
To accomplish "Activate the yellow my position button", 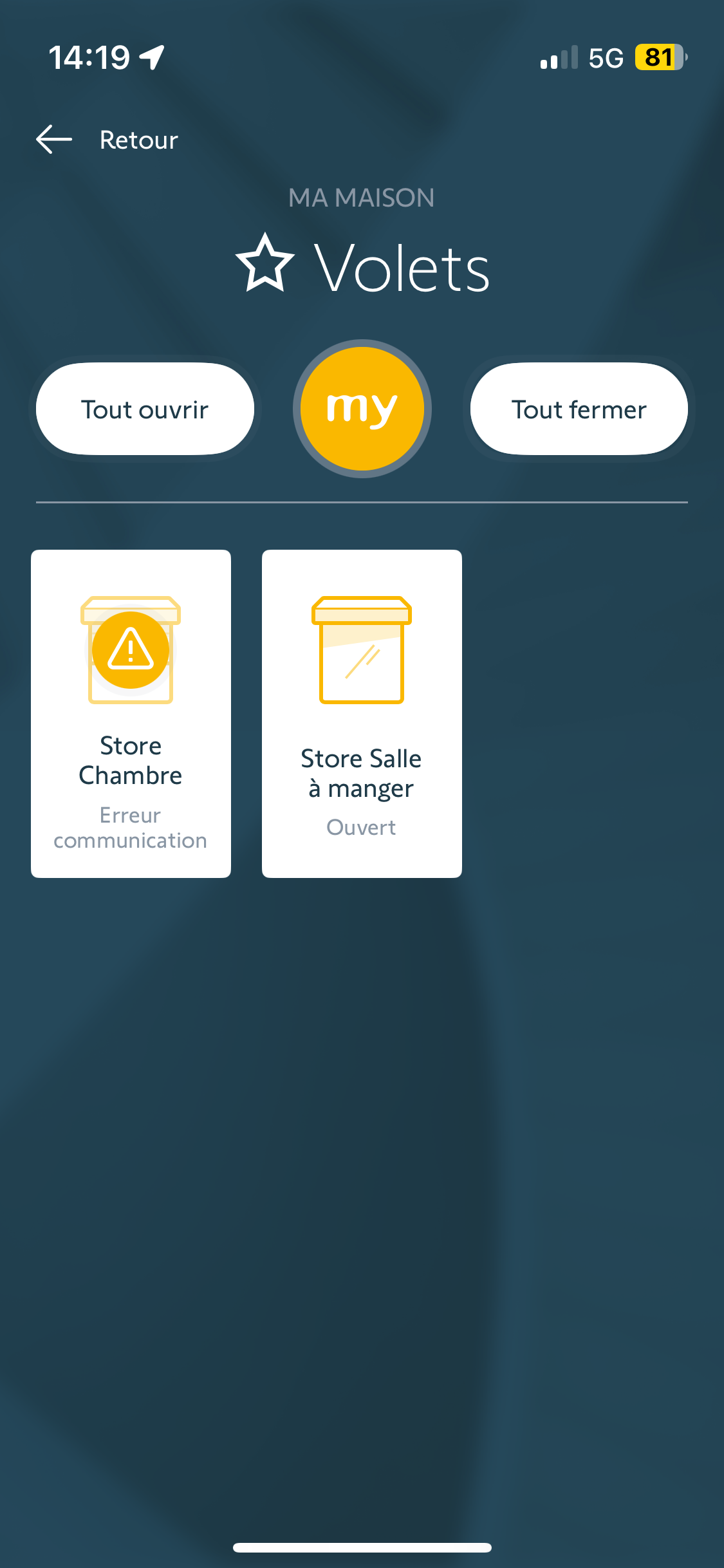I will pyautogui.click(x=362, y=409).
